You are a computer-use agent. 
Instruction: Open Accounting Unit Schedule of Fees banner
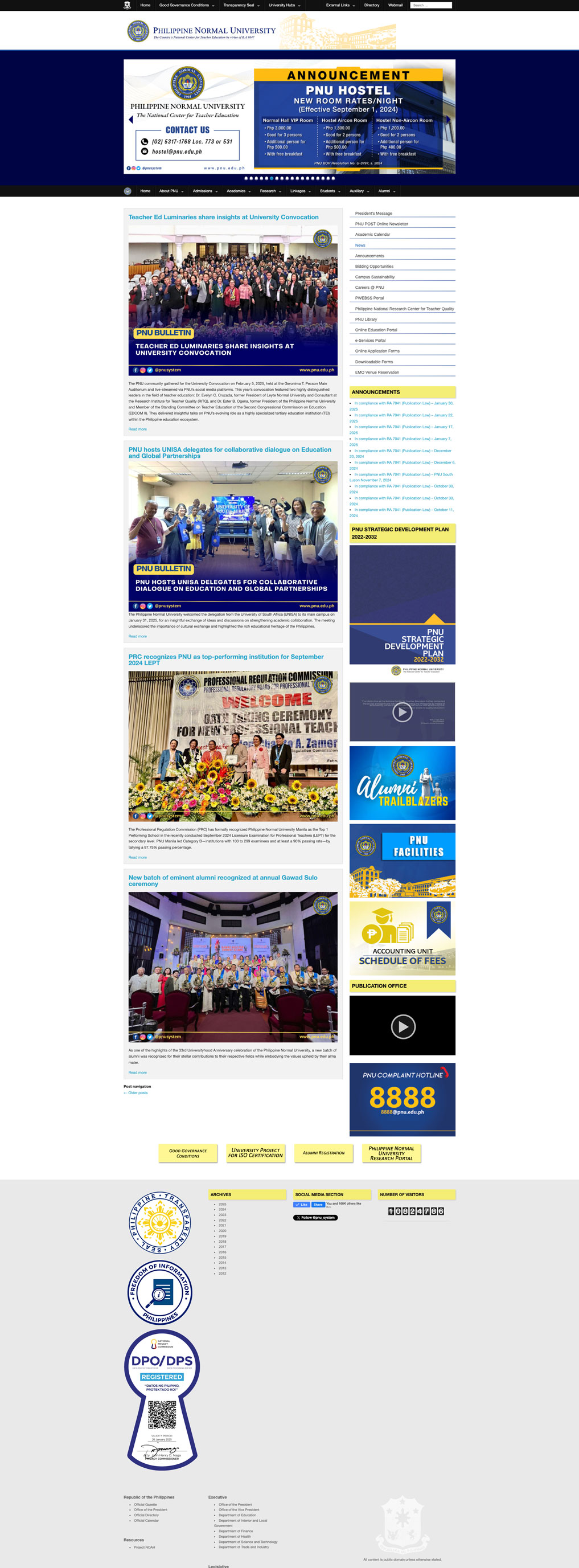tap(402, 939)
